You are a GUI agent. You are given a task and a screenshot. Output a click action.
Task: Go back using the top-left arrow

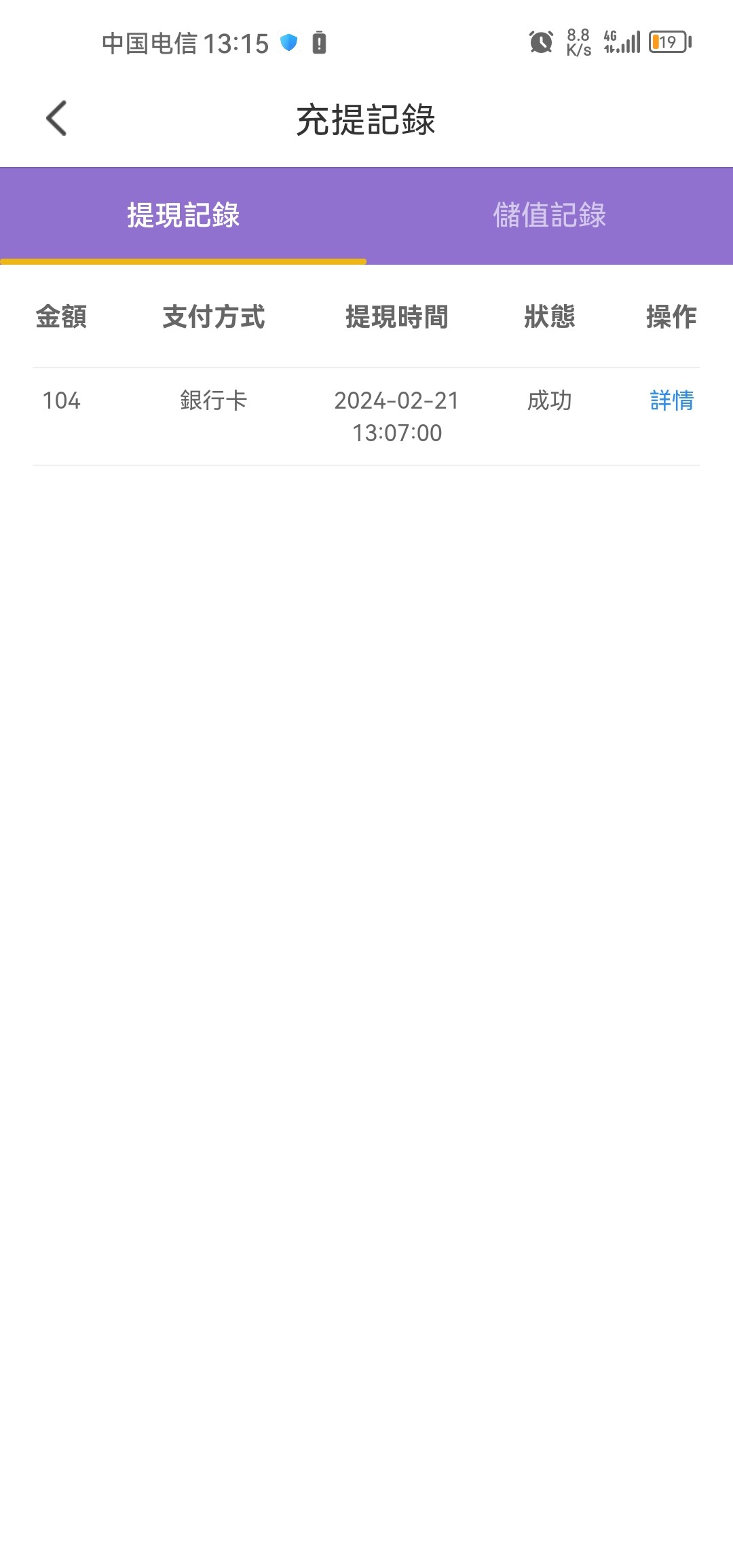[x=56, y=119]
